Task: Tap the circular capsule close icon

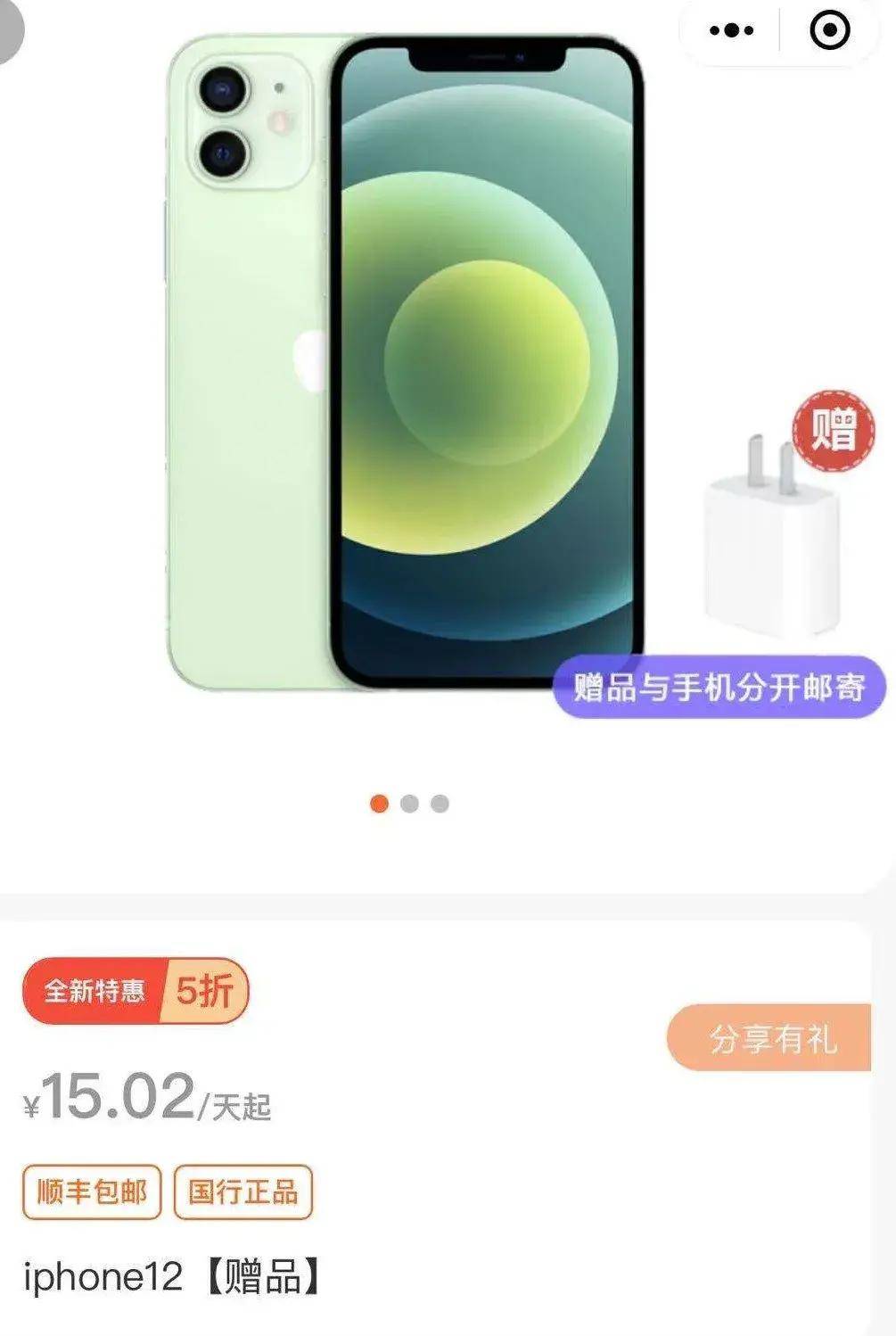Action: point(831,29)
